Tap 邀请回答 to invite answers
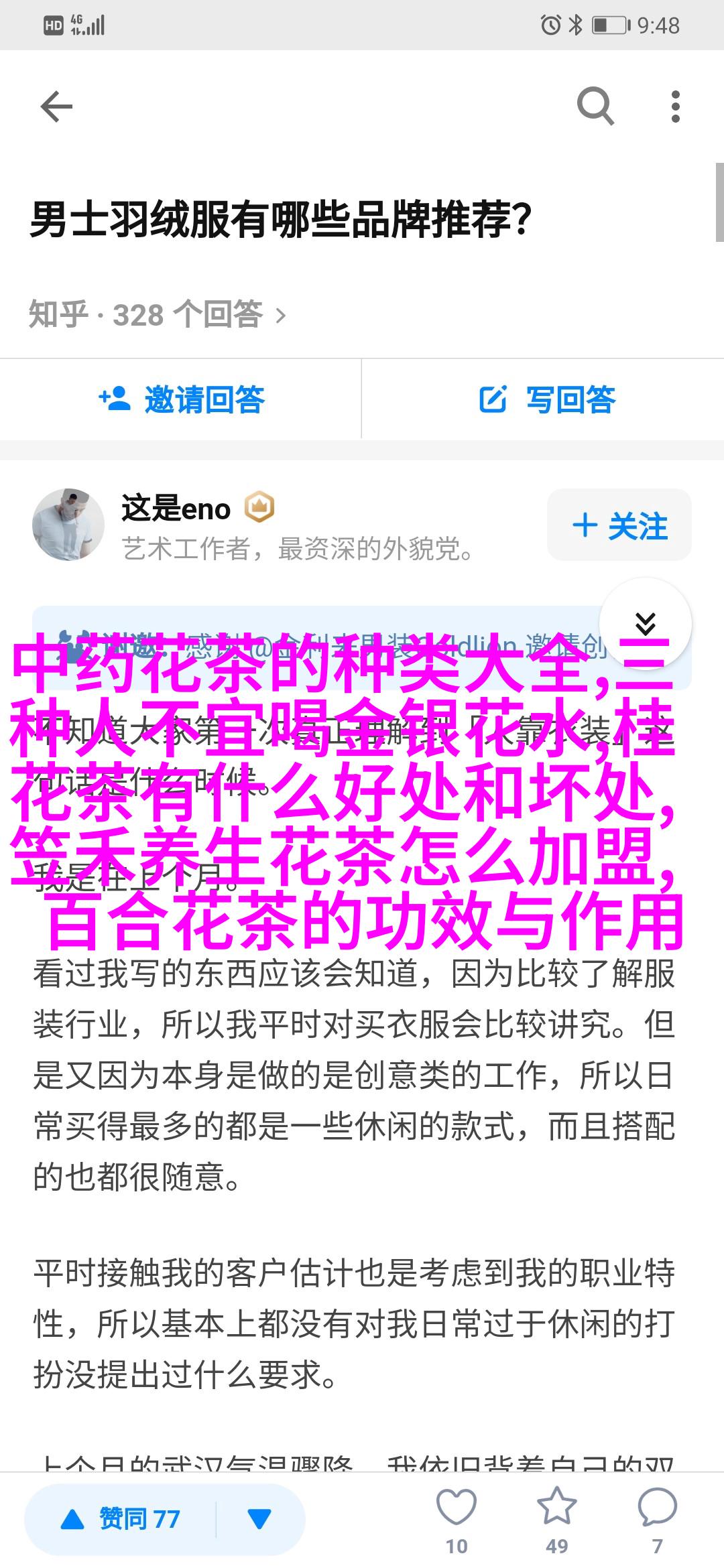Image resolution: width=724 pixels, height=1568 pixels. pos(181,399)
